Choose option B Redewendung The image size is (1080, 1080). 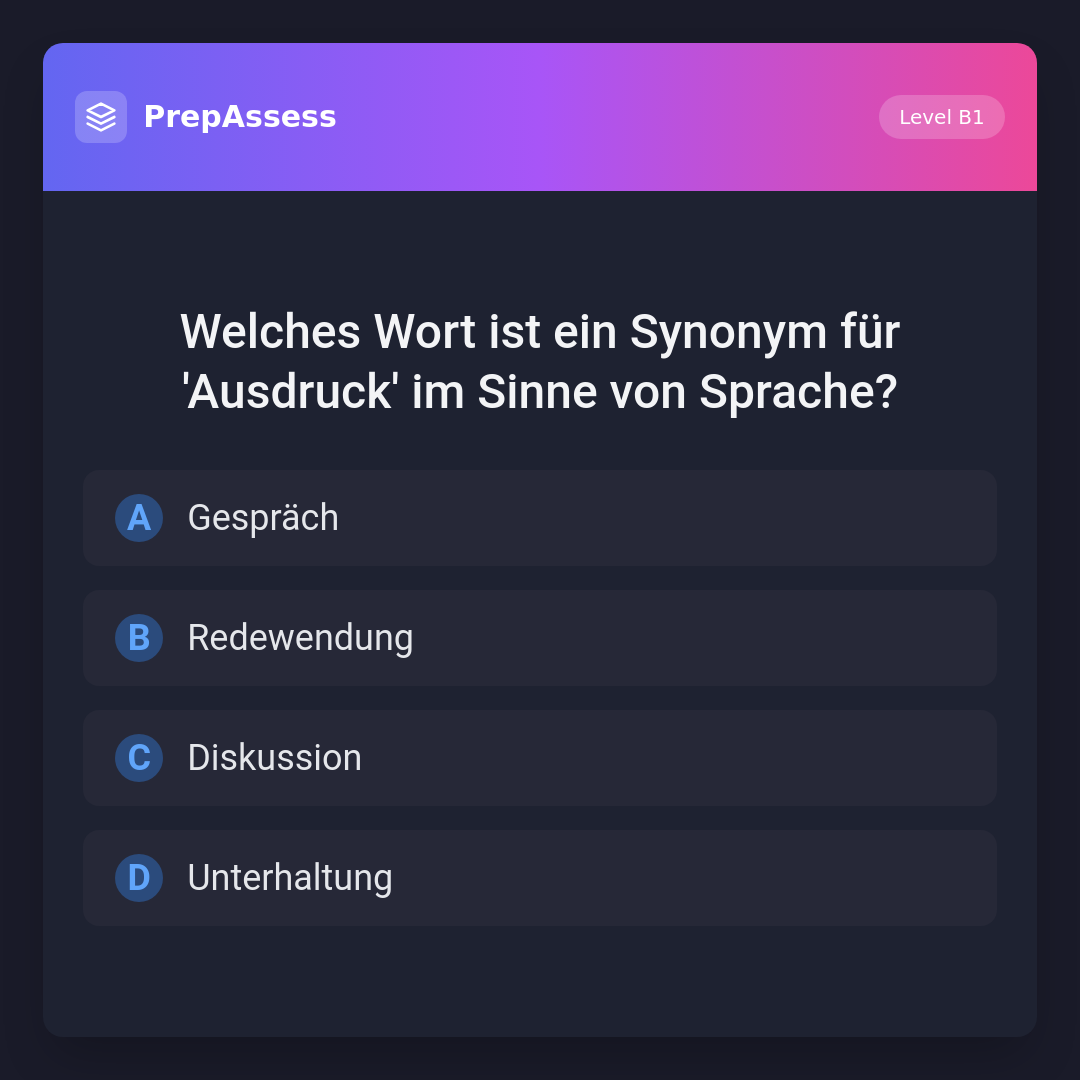click(x=539, y=638)
